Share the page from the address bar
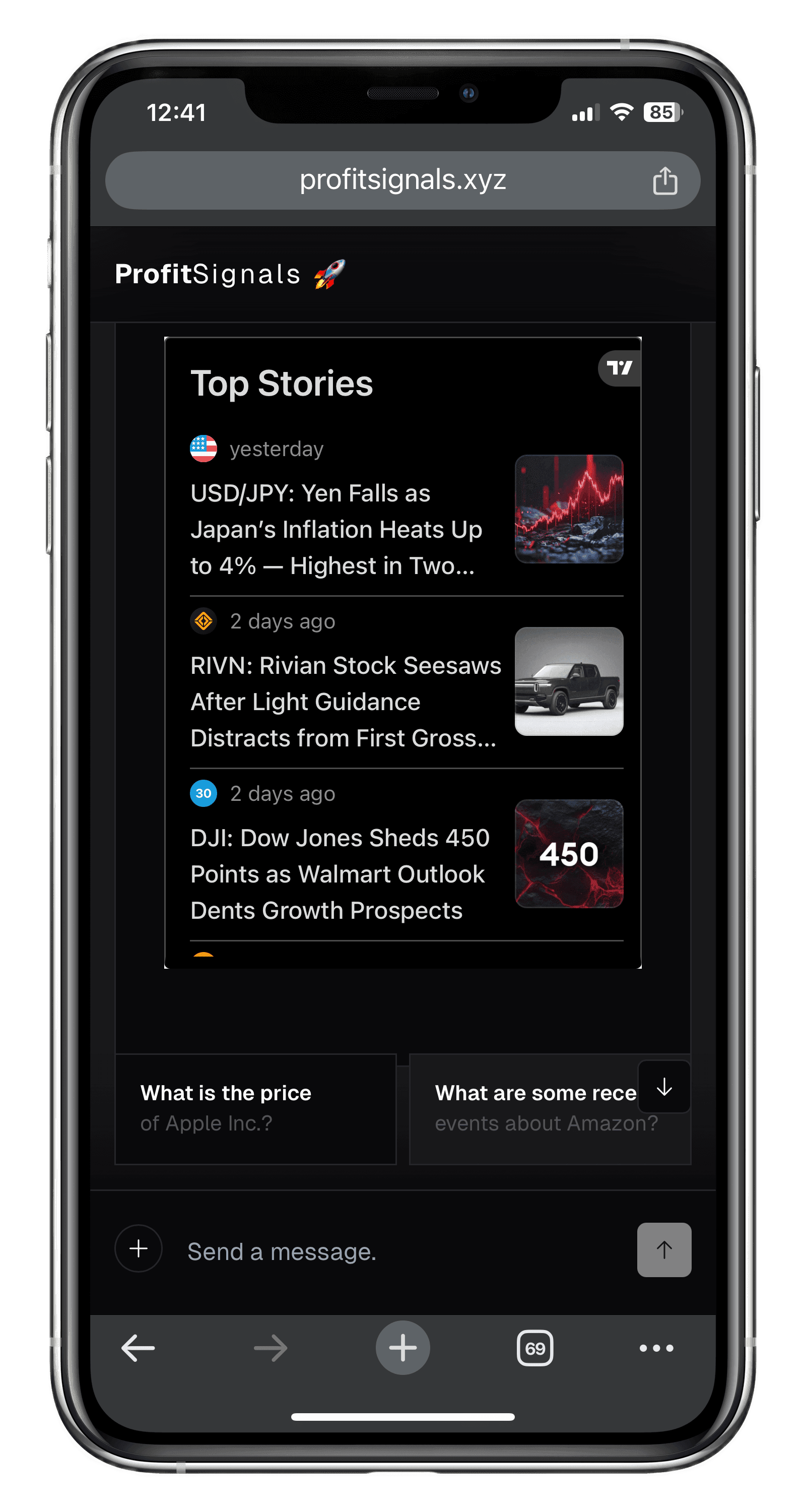The width and height of the screenshot is (806, 1512). [x=664, y=180]
